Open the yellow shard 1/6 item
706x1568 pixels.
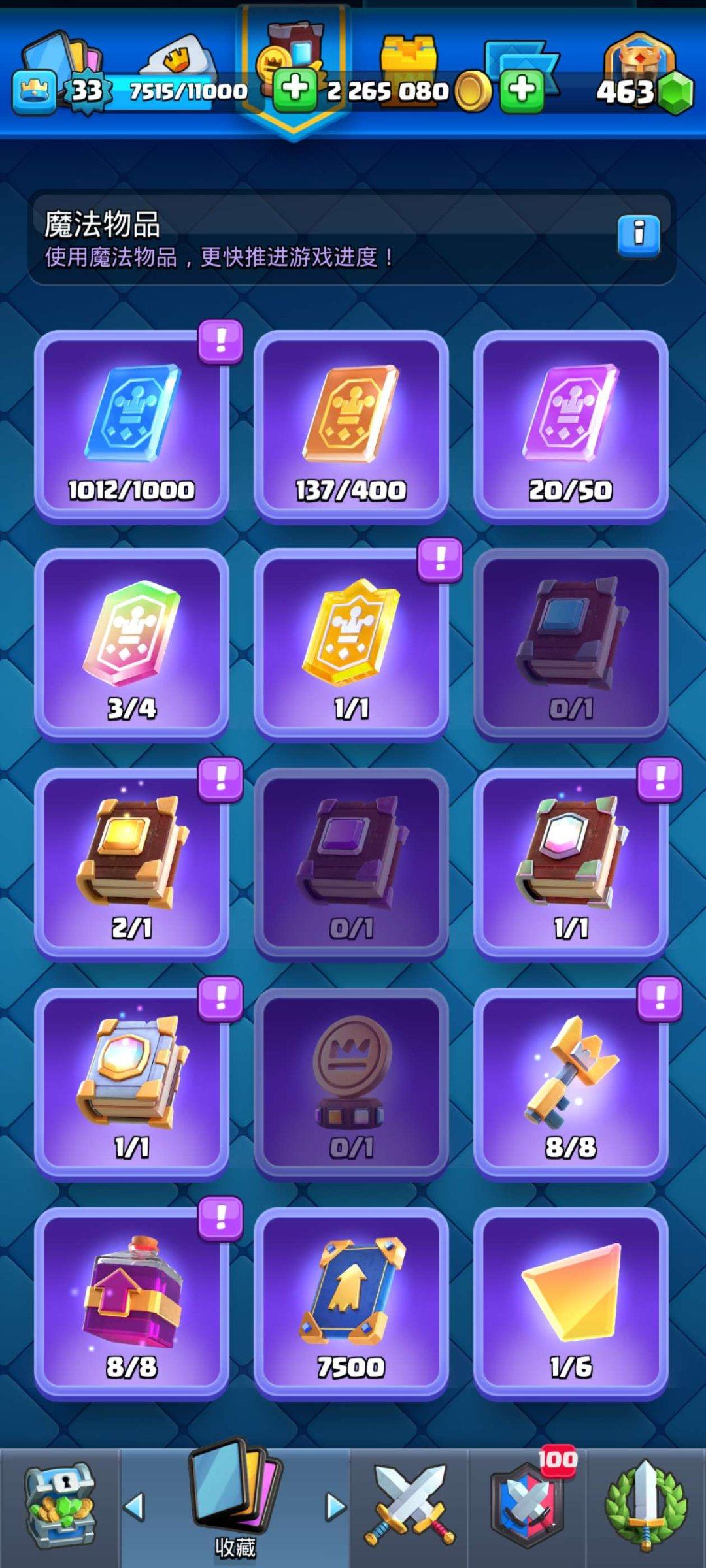point(570,1302)
